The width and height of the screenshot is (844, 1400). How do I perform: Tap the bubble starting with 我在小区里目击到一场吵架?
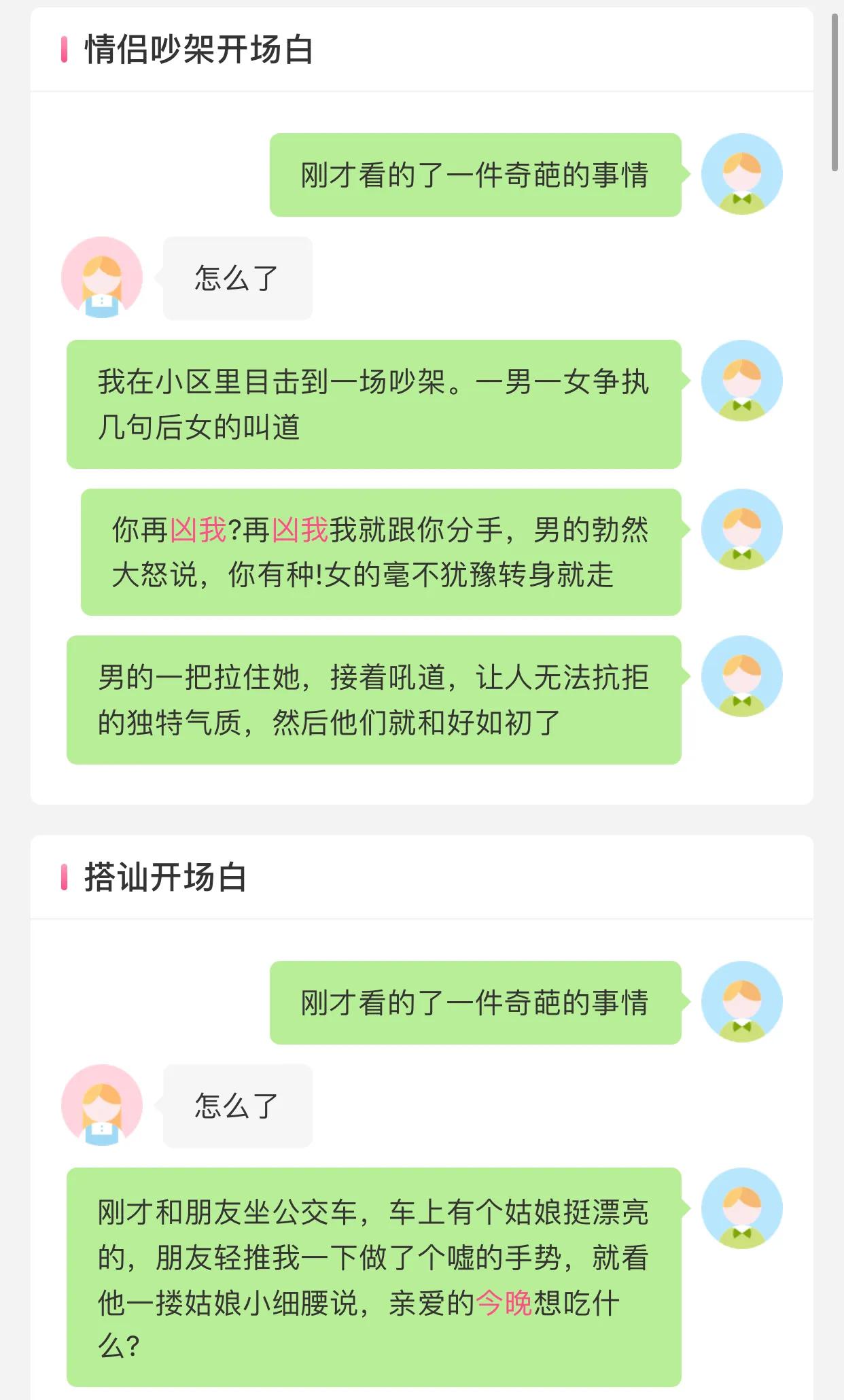coord(374,404)
